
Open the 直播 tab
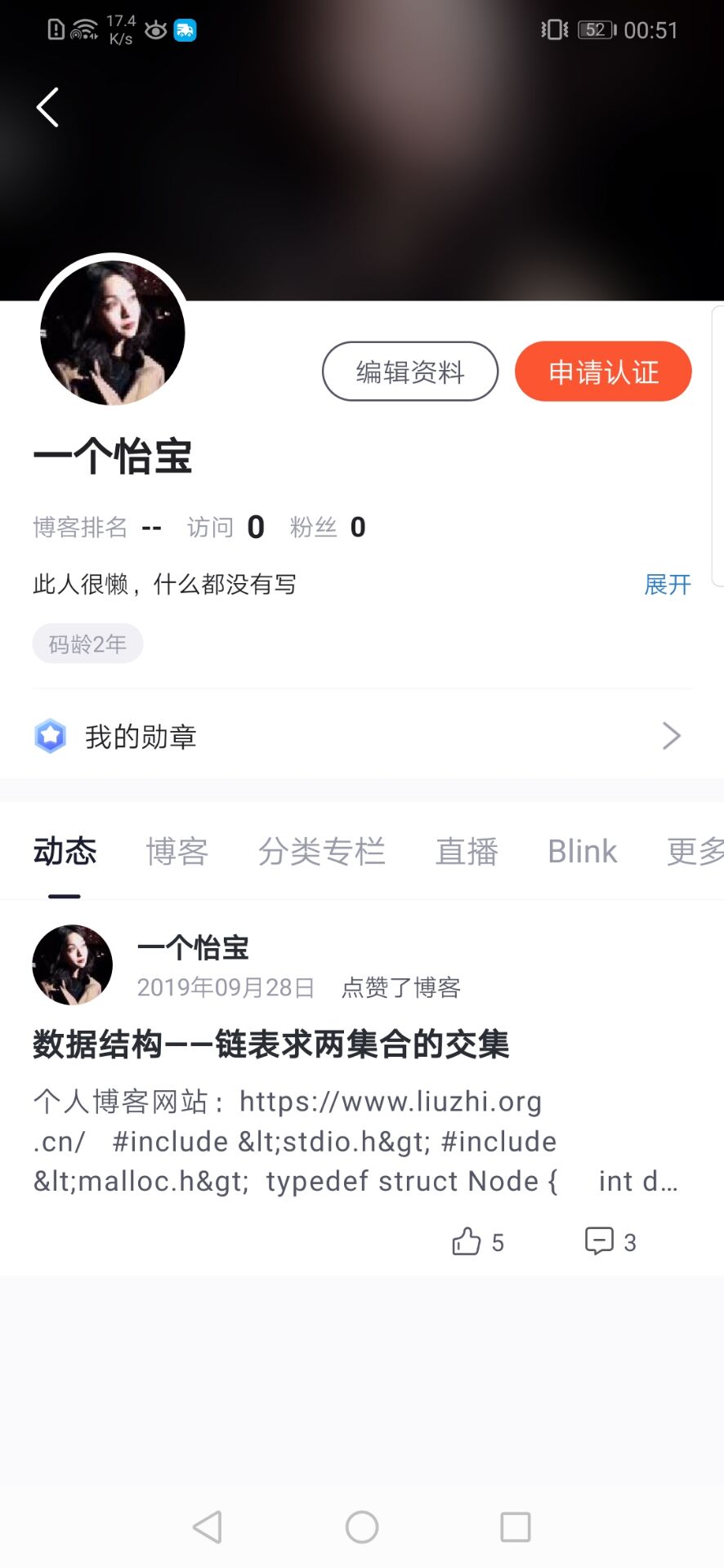pyautogui.click(x=467, y=851)
